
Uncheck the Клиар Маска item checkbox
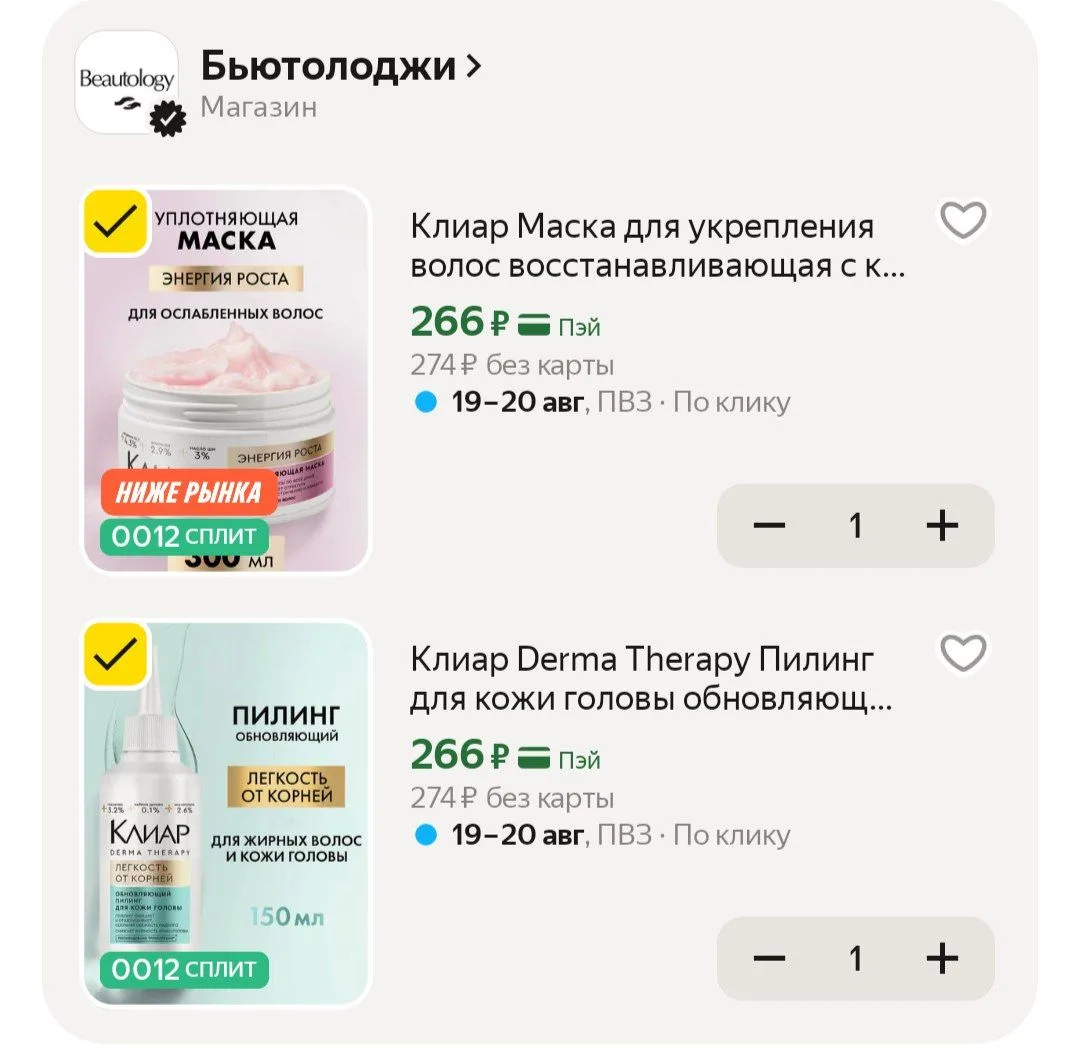[116, 222]
